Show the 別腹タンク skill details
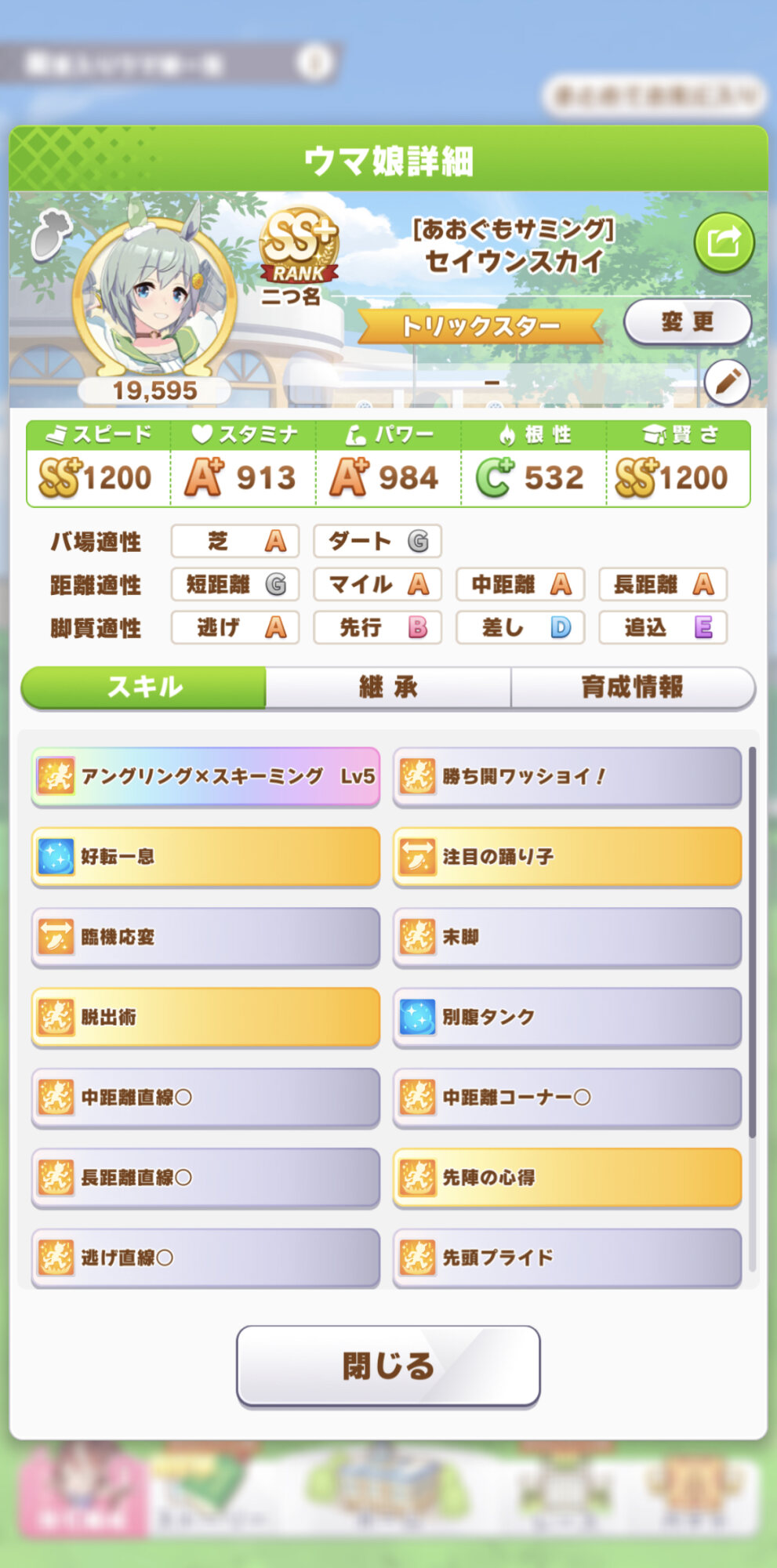Screen dimensions: 777x1568 [x=567, y=1017]
